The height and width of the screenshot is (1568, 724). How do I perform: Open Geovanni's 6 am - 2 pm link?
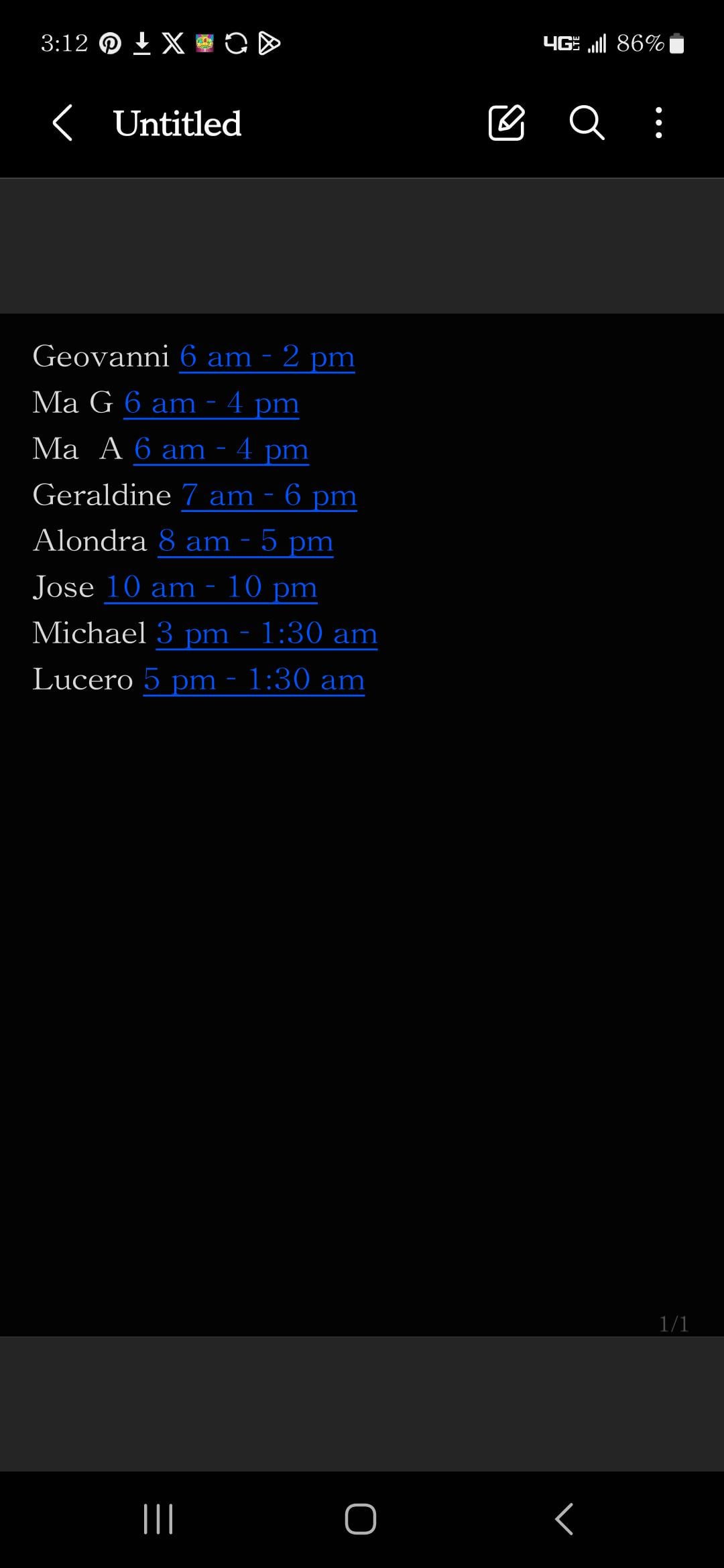[267, 356]
